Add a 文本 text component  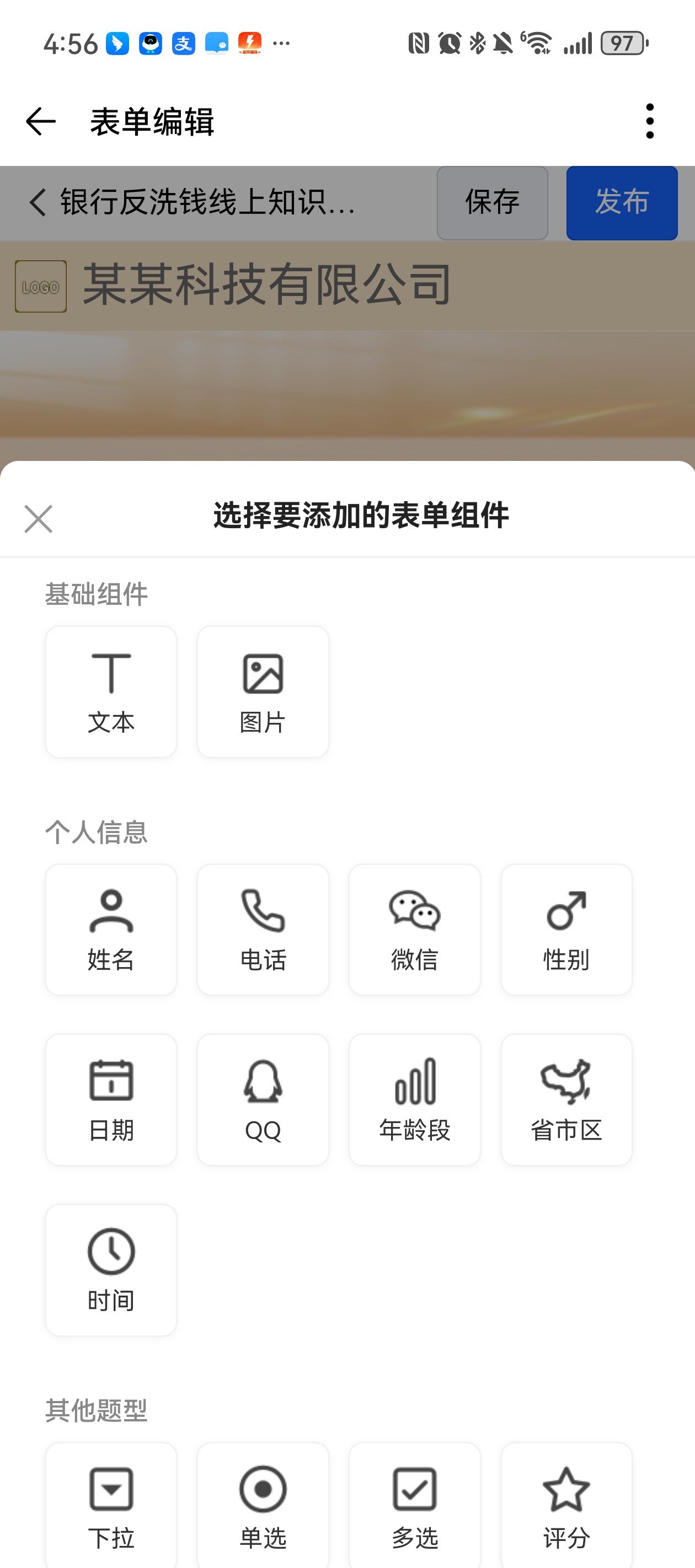(111, 691)
